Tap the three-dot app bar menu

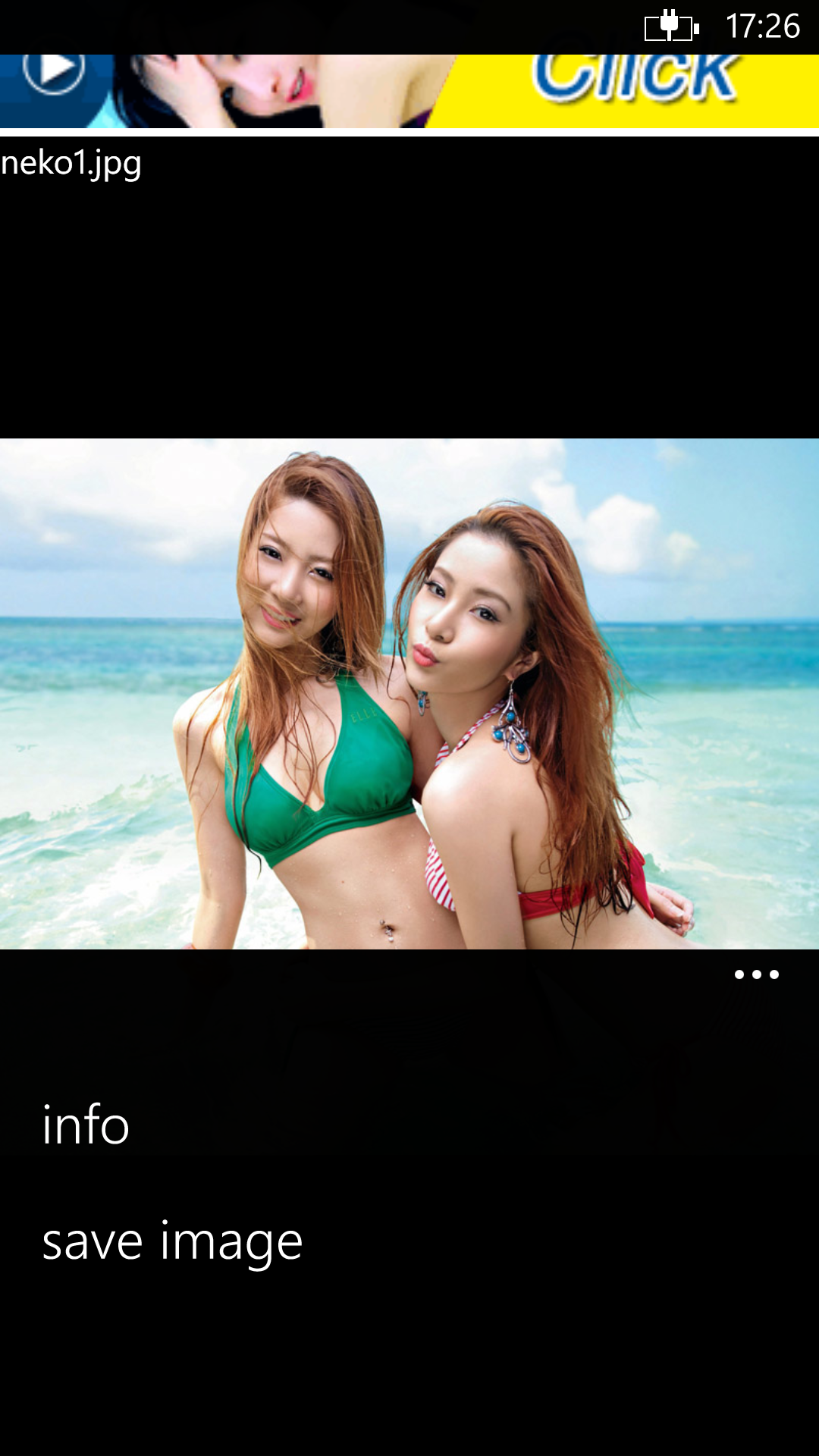pos(756,974)
